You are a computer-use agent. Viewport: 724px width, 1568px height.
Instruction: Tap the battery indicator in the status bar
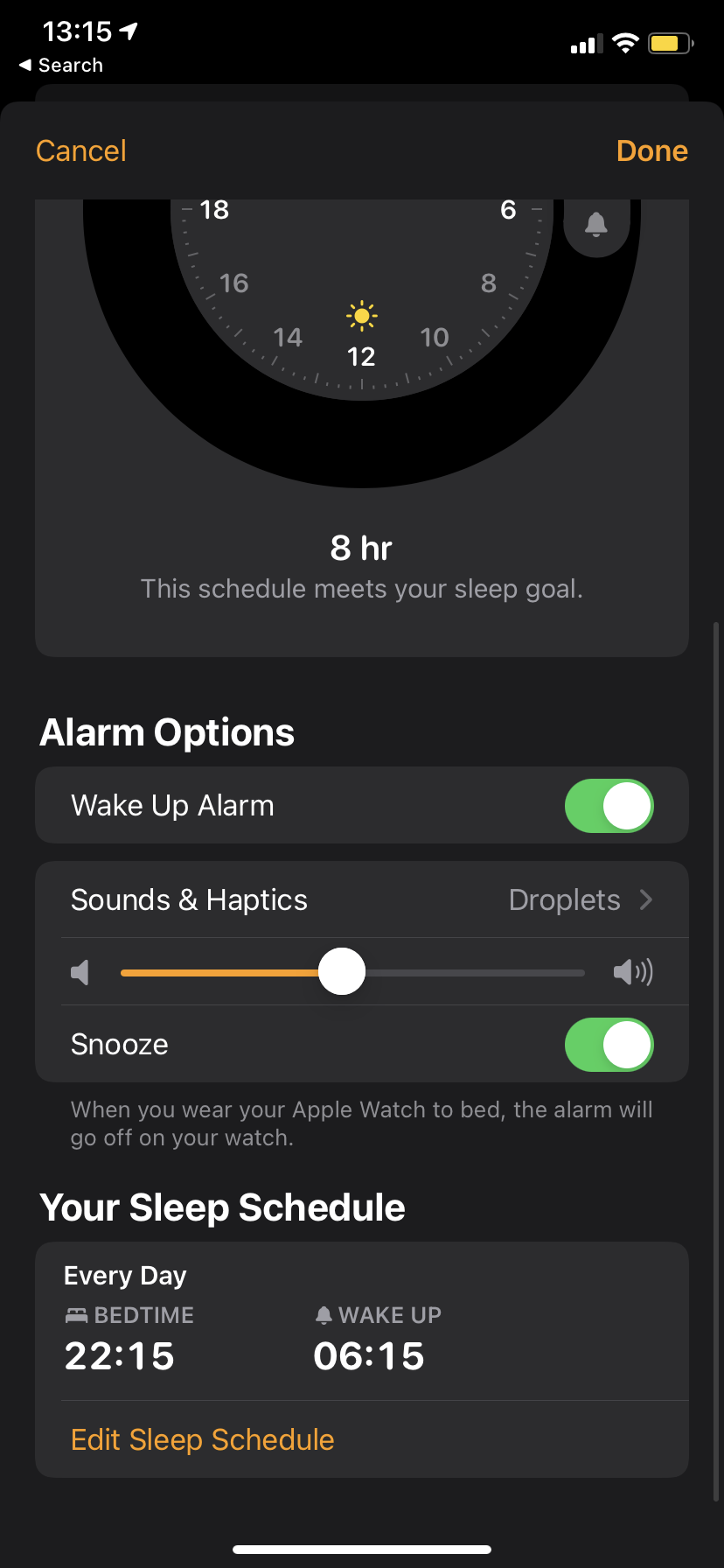[669, 43]
